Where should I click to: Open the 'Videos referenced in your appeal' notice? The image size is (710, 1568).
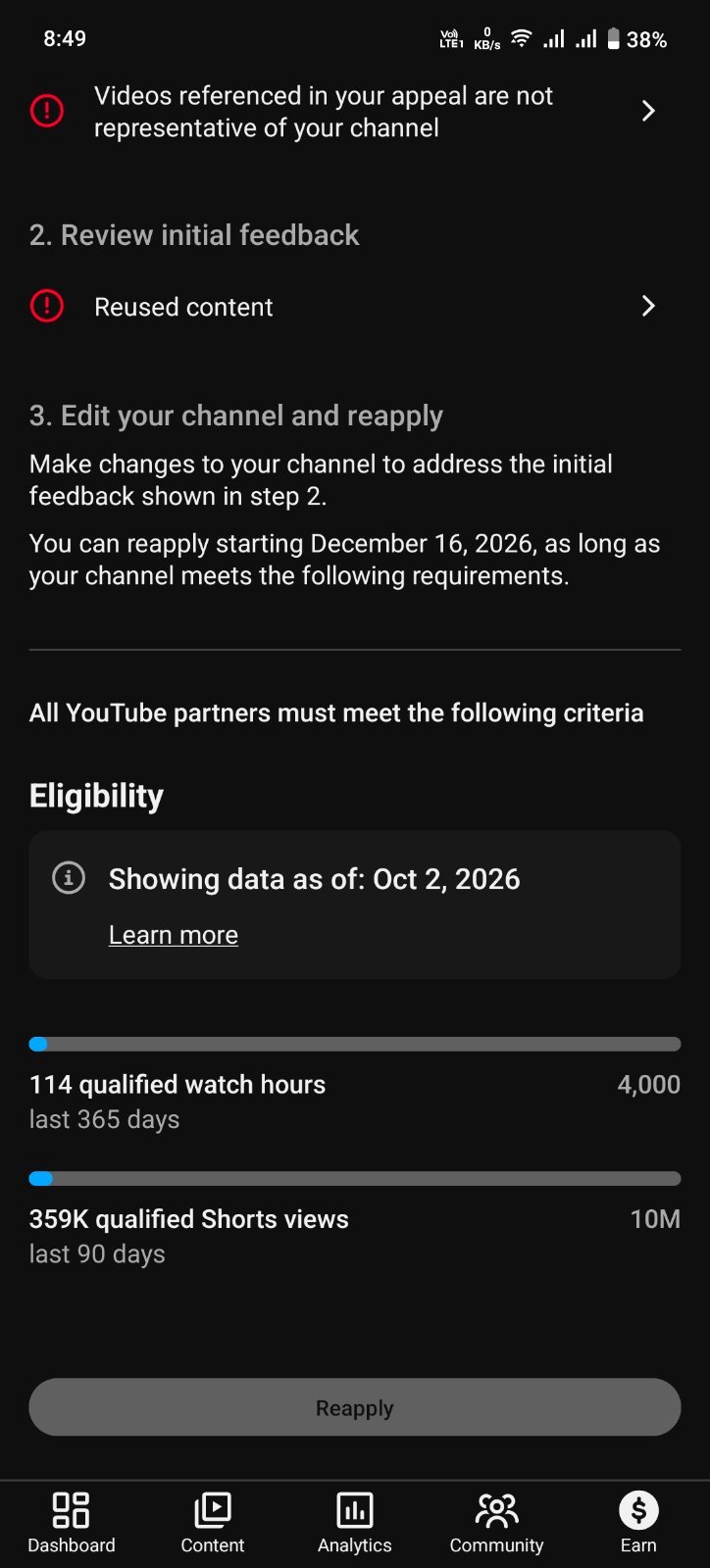tap(354, 112)
